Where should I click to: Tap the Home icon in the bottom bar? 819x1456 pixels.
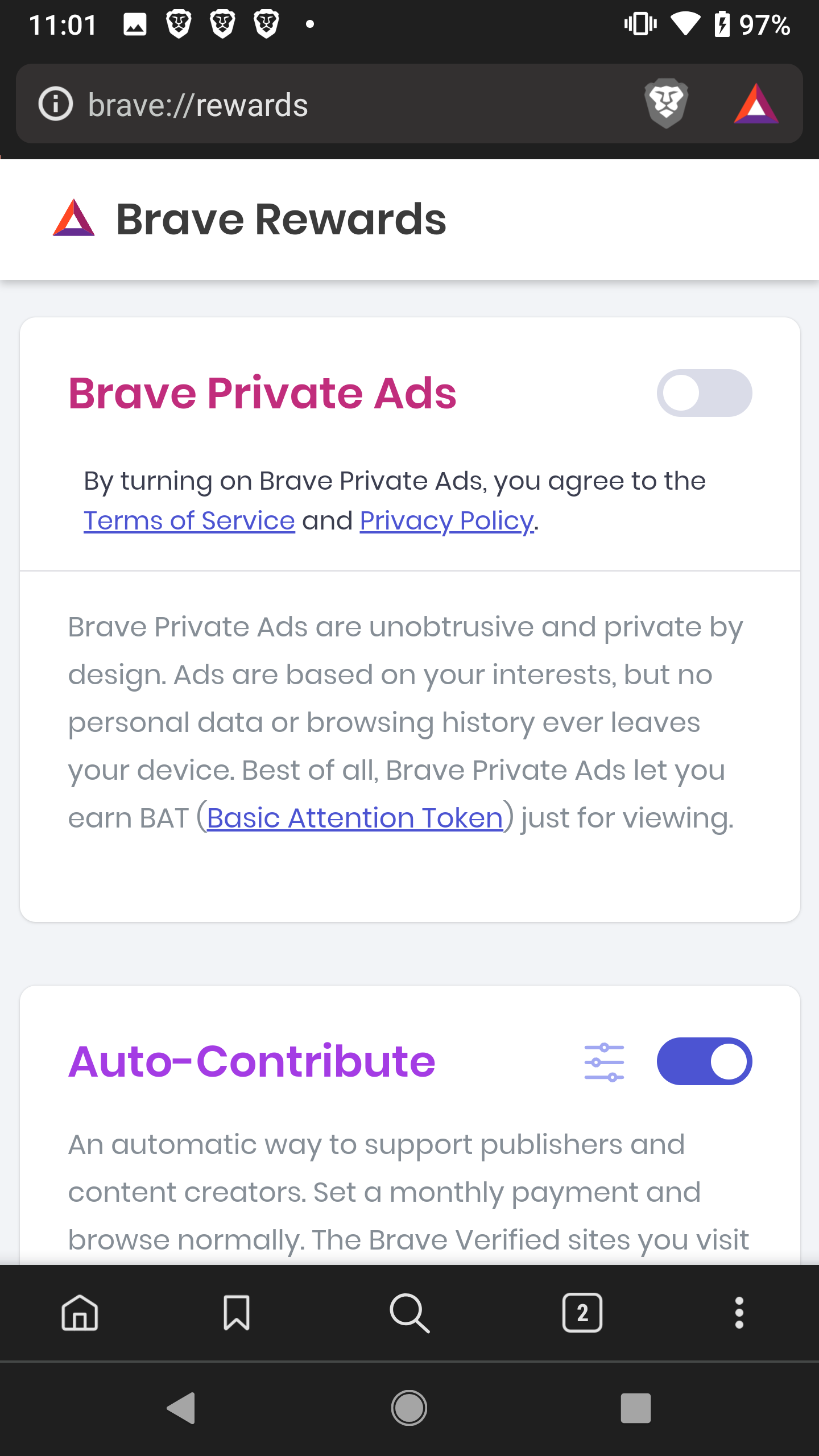(x=80, y=1313)
